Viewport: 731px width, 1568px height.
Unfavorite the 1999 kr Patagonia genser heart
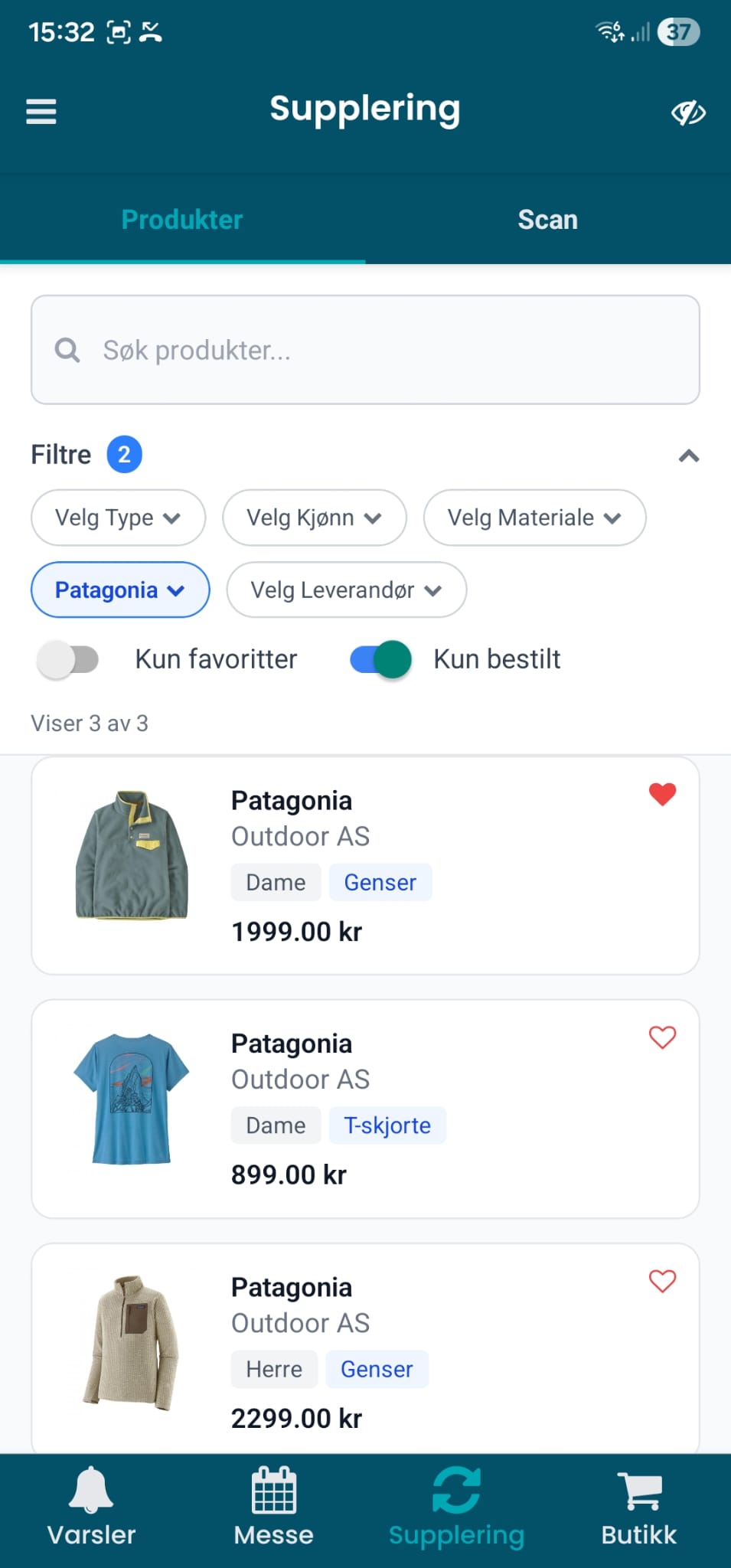pos(662,795)
